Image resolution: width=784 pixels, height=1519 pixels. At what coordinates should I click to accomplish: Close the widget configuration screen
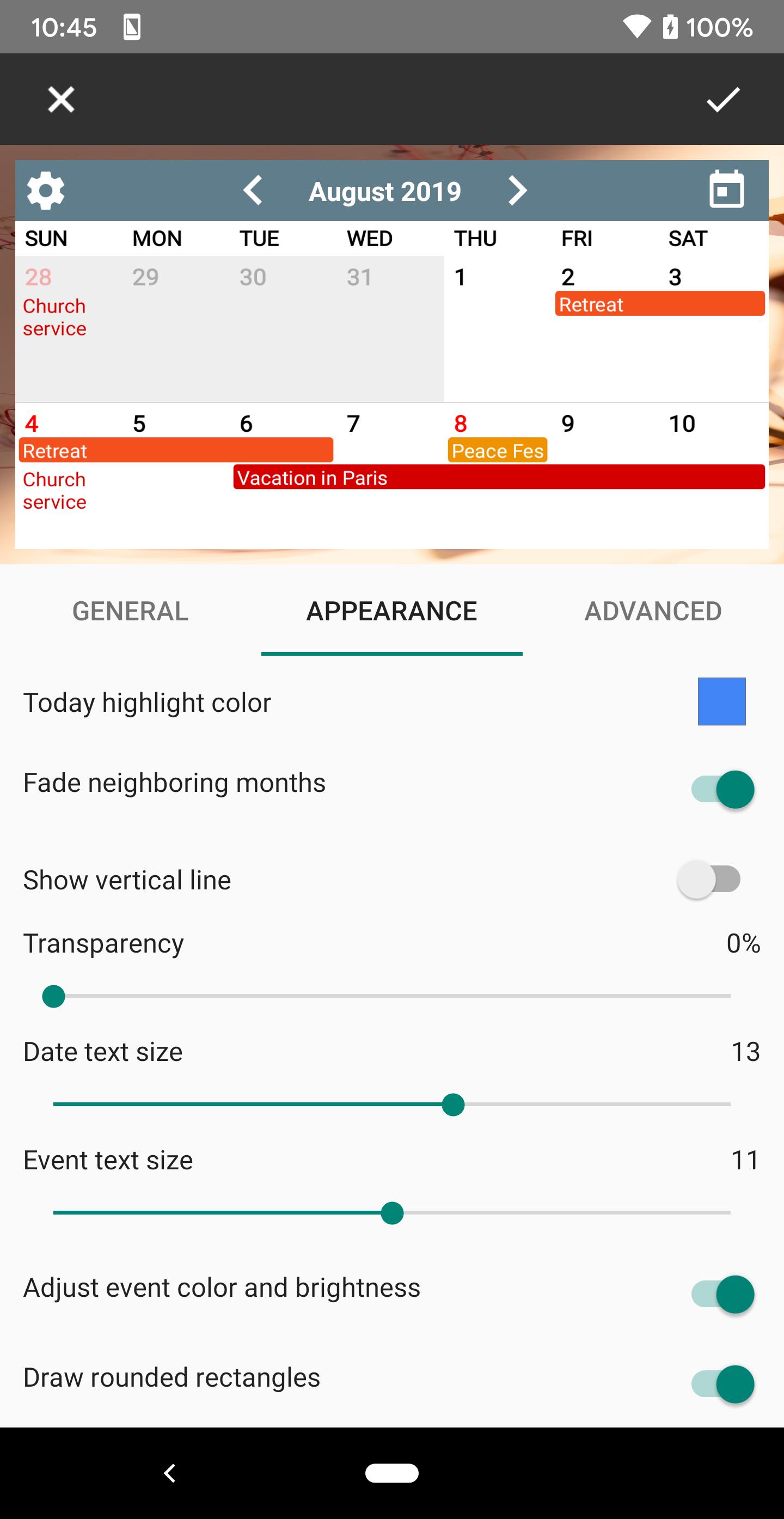pos(61,99)
